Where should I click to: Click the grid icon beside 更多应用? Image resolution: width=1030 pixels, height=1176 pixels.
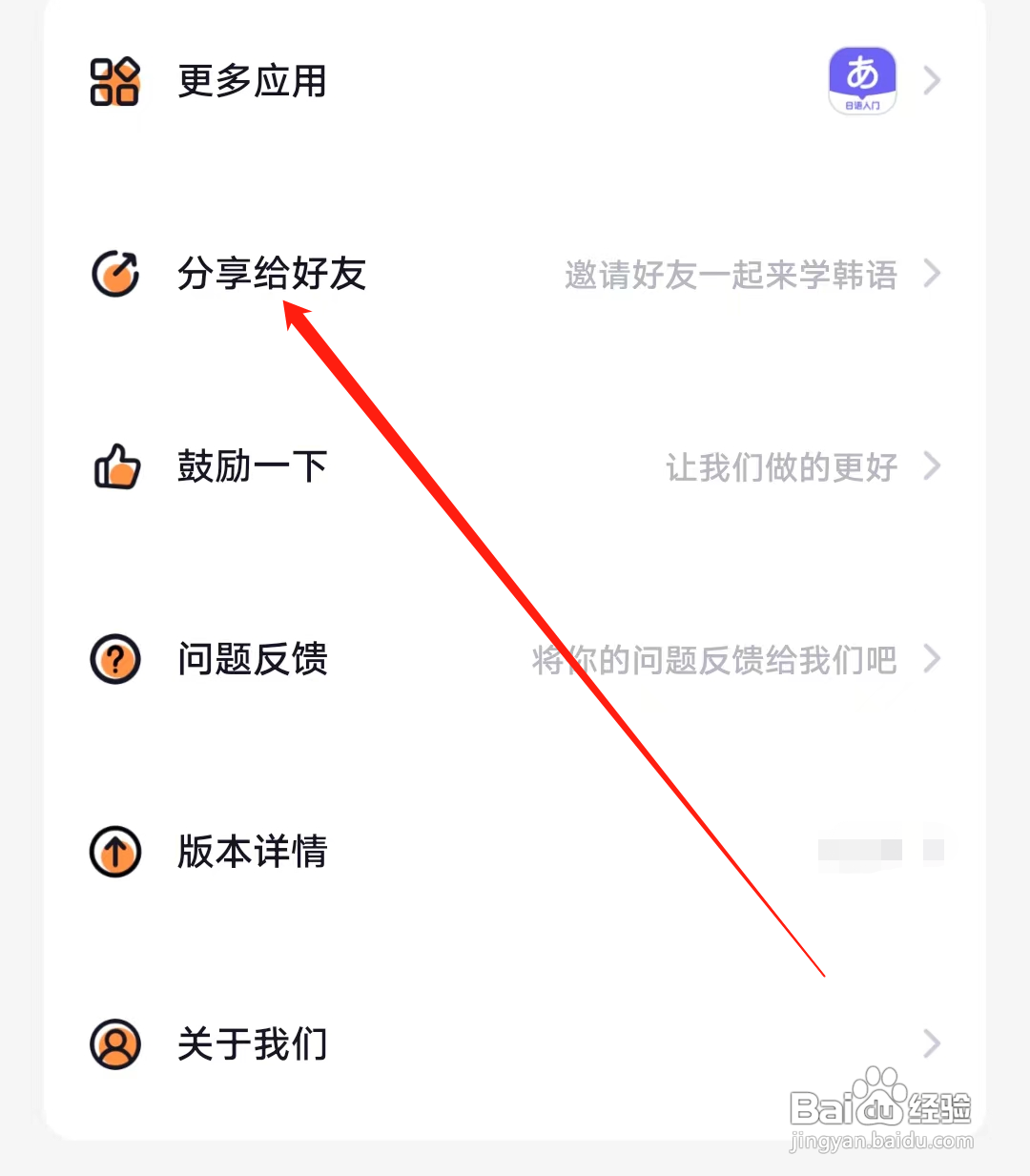(x=114, y=82)
